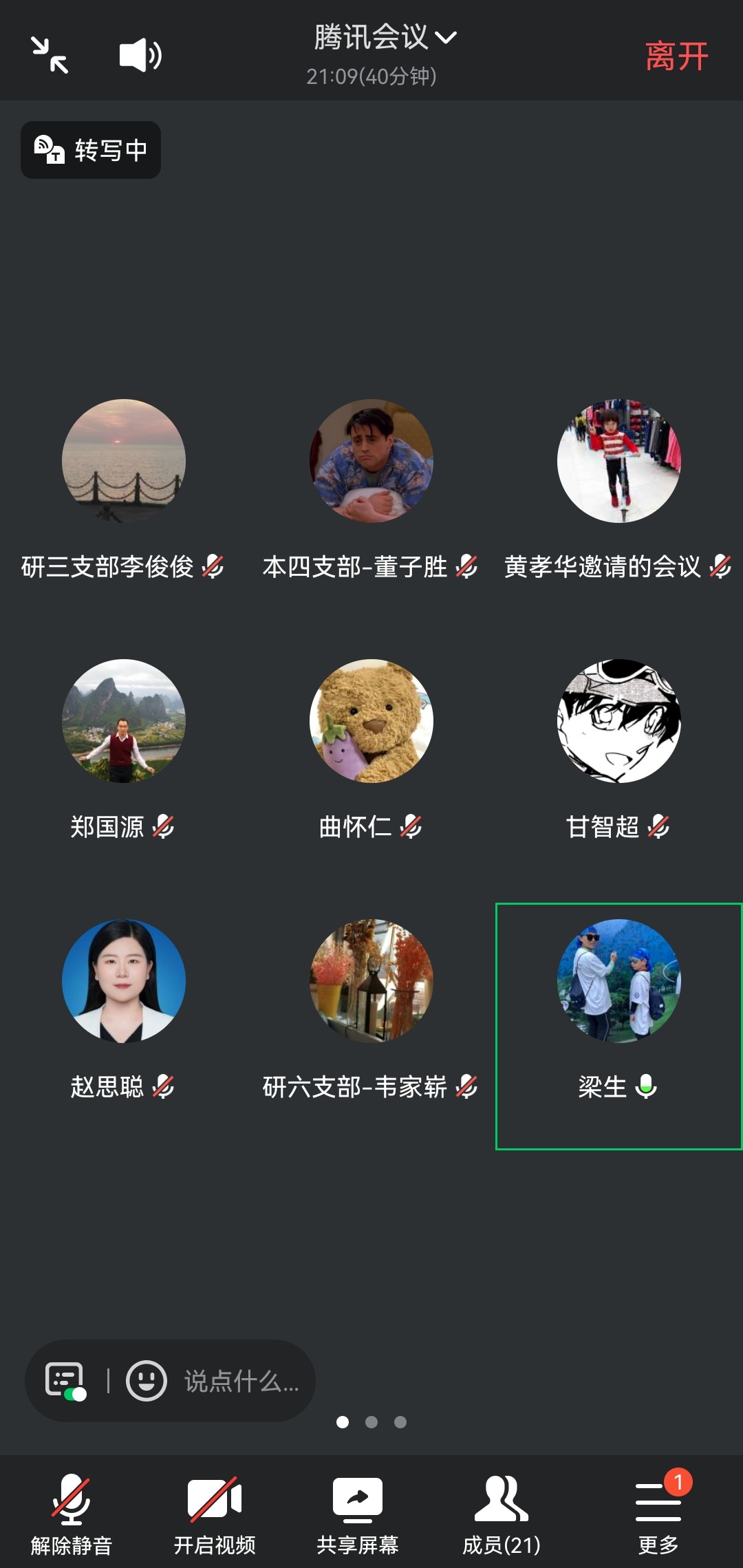This screenshot has width=743, height=1568.
Task: Select participant 郑国源
Action: click(124, 721)
